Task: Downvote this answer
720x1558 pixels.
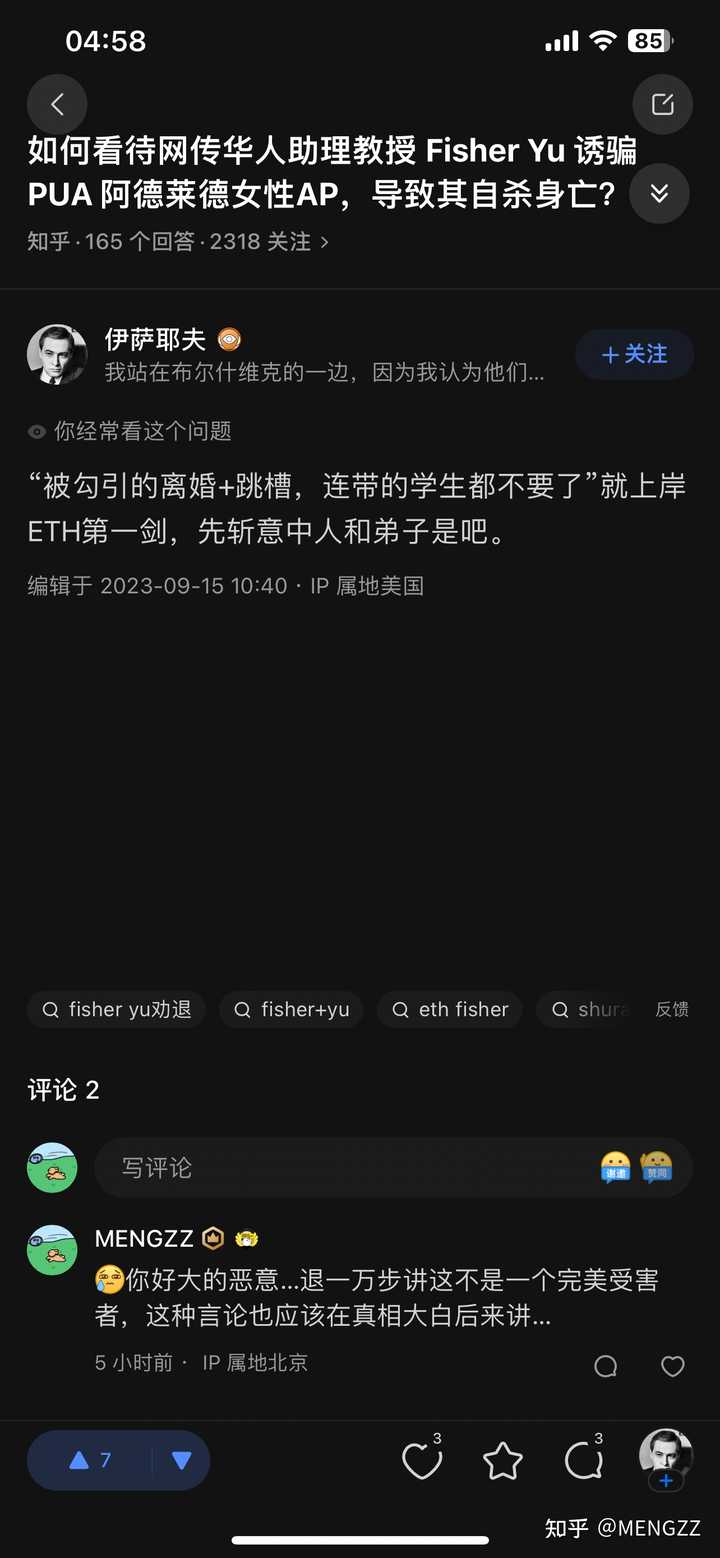Action: tap(181, 1460)
